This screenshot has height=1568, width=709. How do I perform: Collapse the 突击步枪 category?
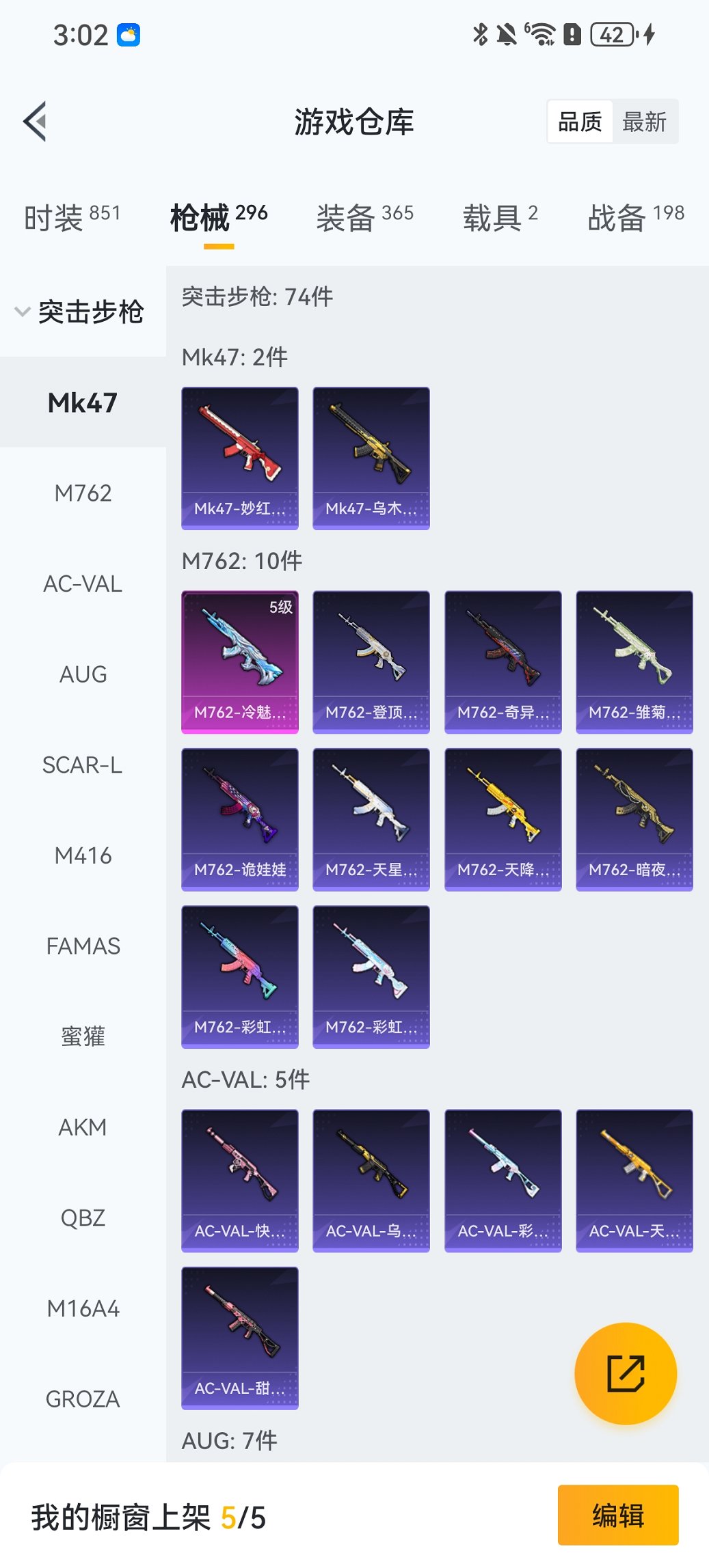(x=81, y=312)
